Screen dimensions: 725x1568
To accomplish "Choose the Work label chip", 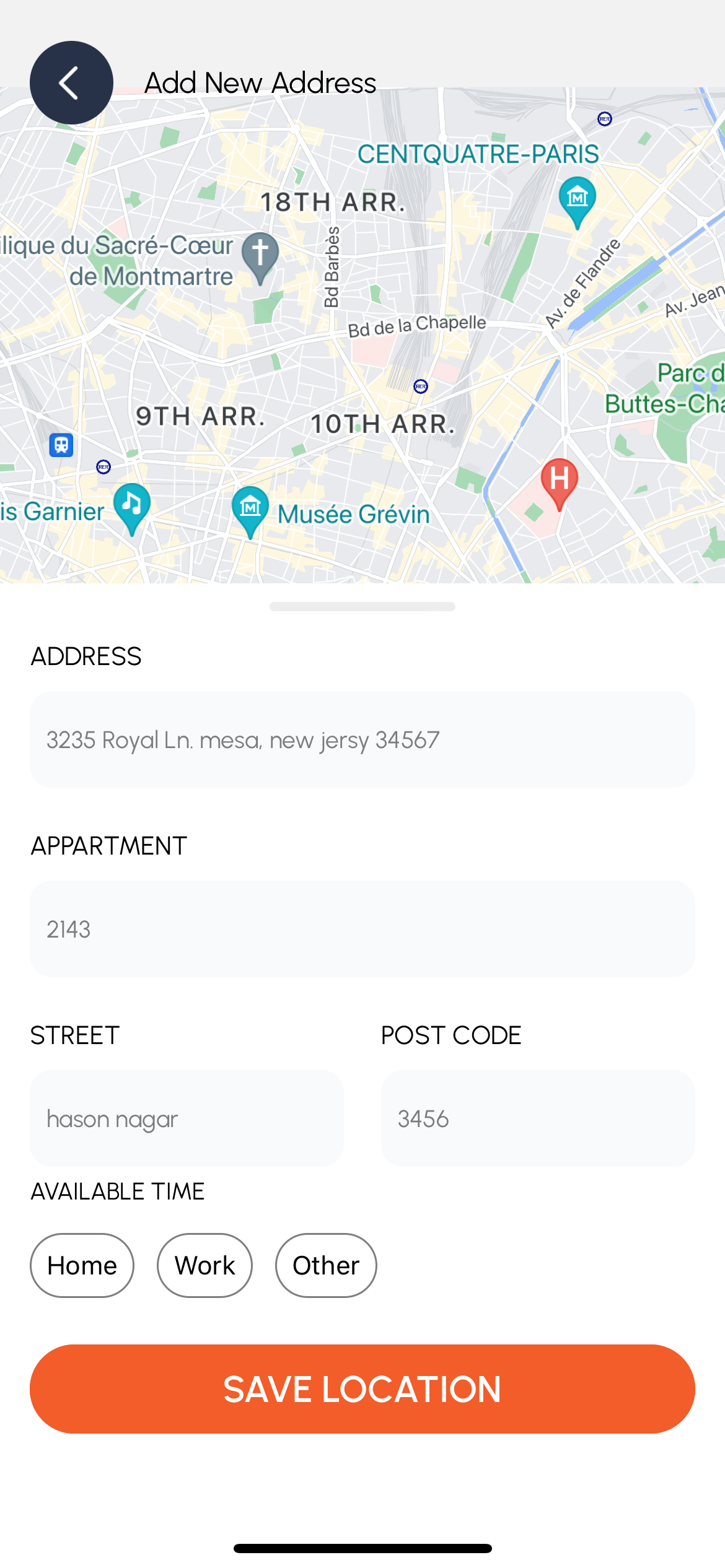I will 204,1265.
